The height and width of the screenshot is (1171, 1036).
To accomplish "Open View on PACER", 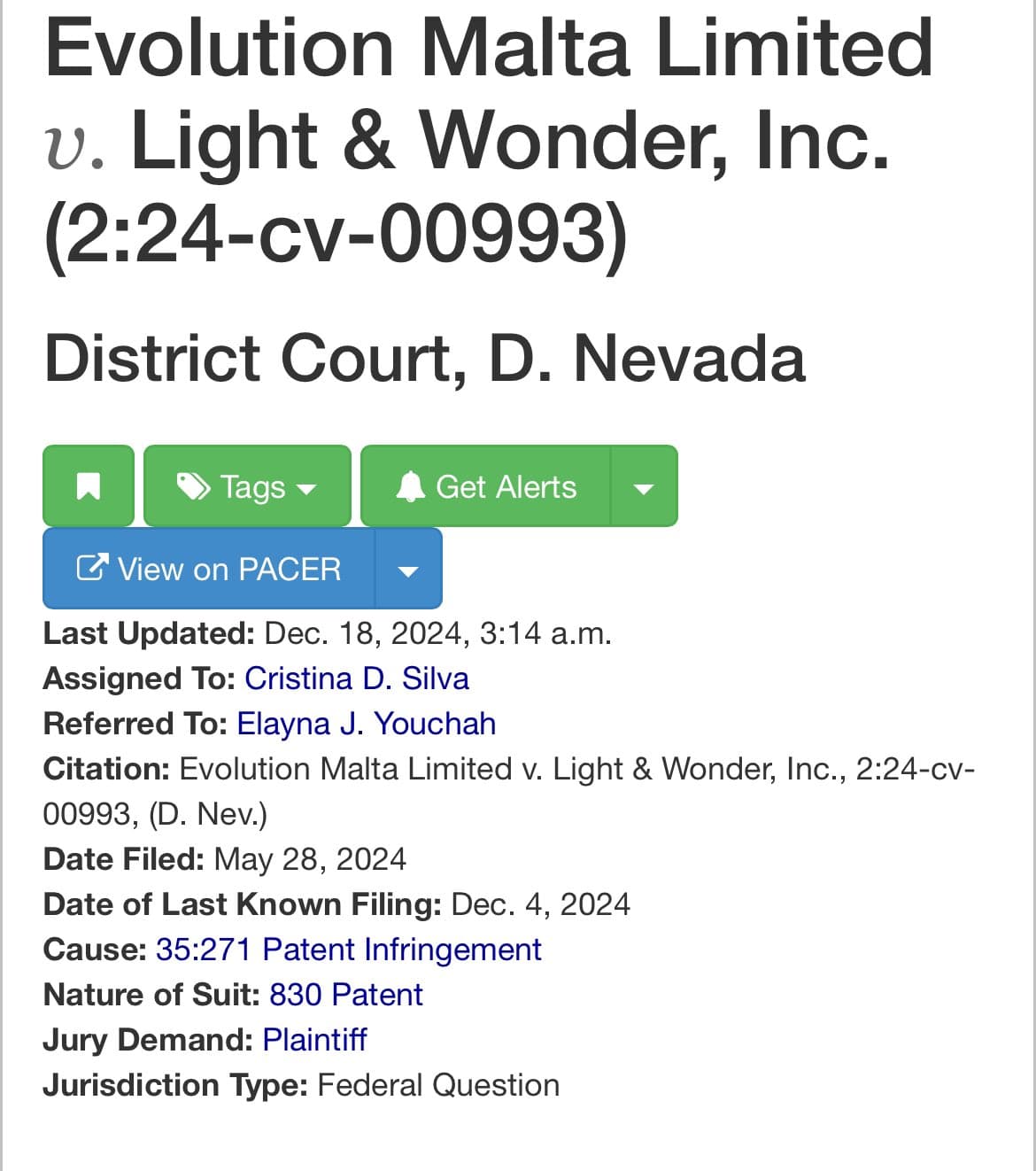I will point(209,569).
